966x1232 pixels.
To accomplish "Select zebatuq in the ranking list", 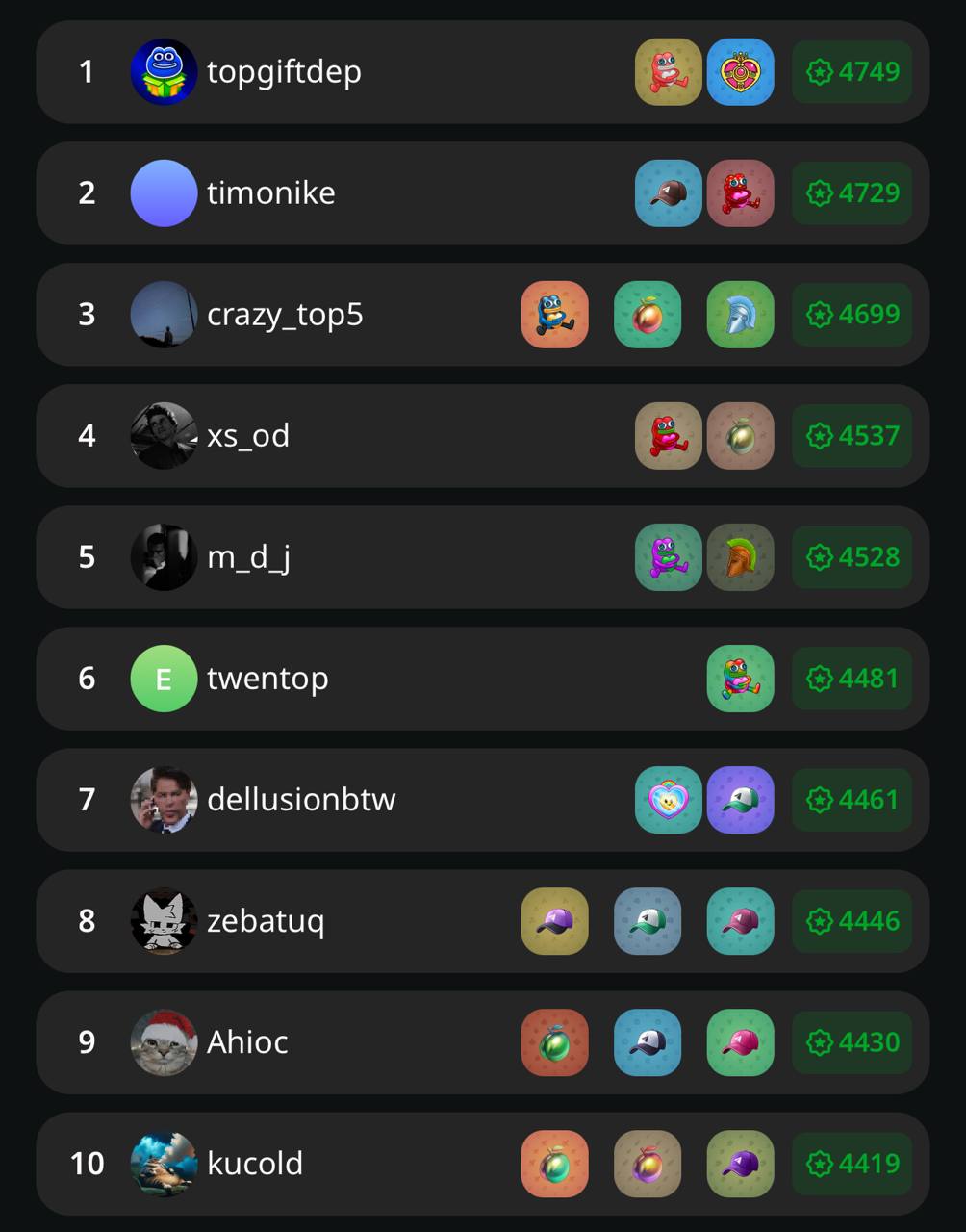I will click(x=266, y=921).
